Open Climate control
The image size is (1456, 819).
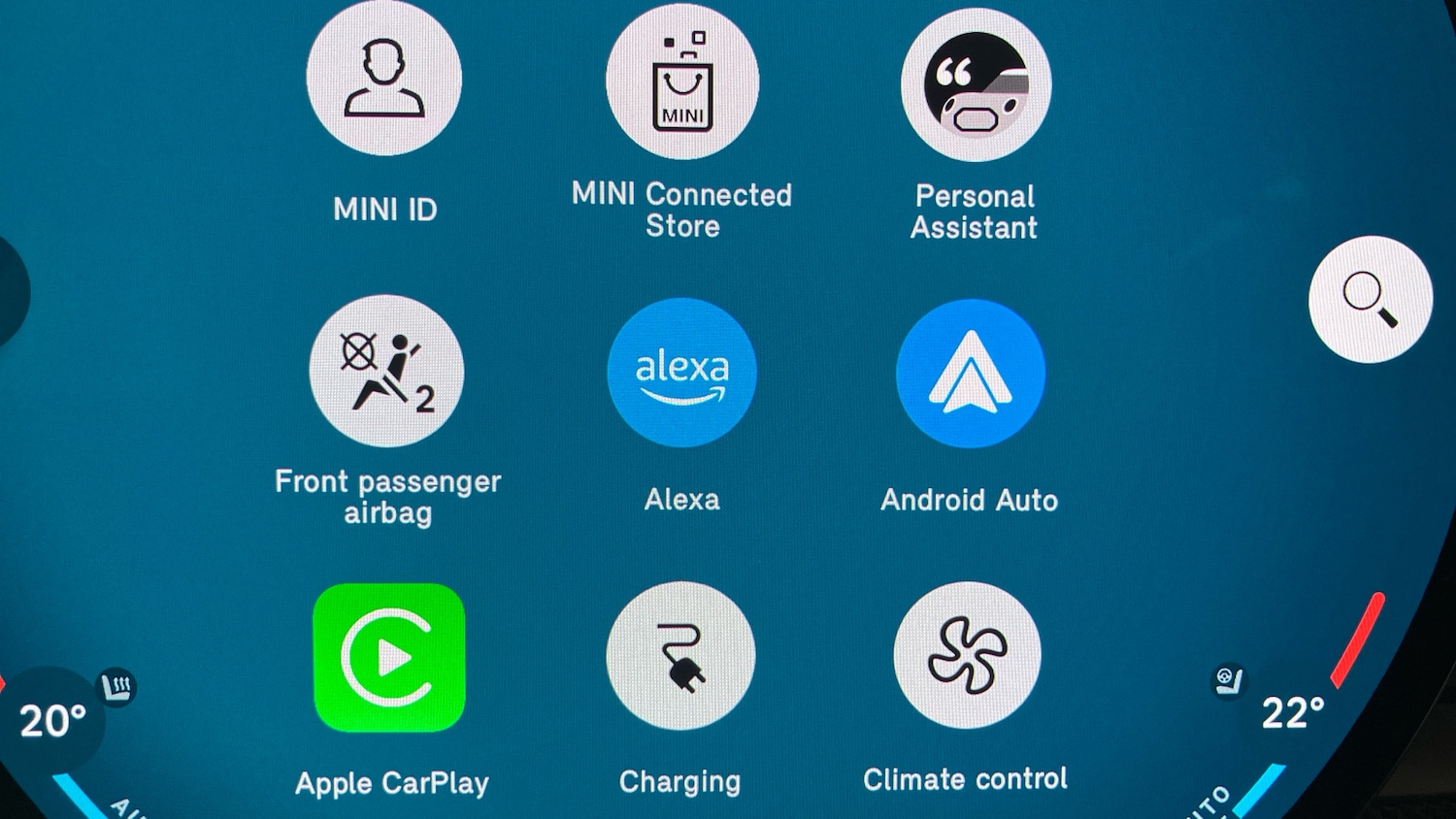967,656
